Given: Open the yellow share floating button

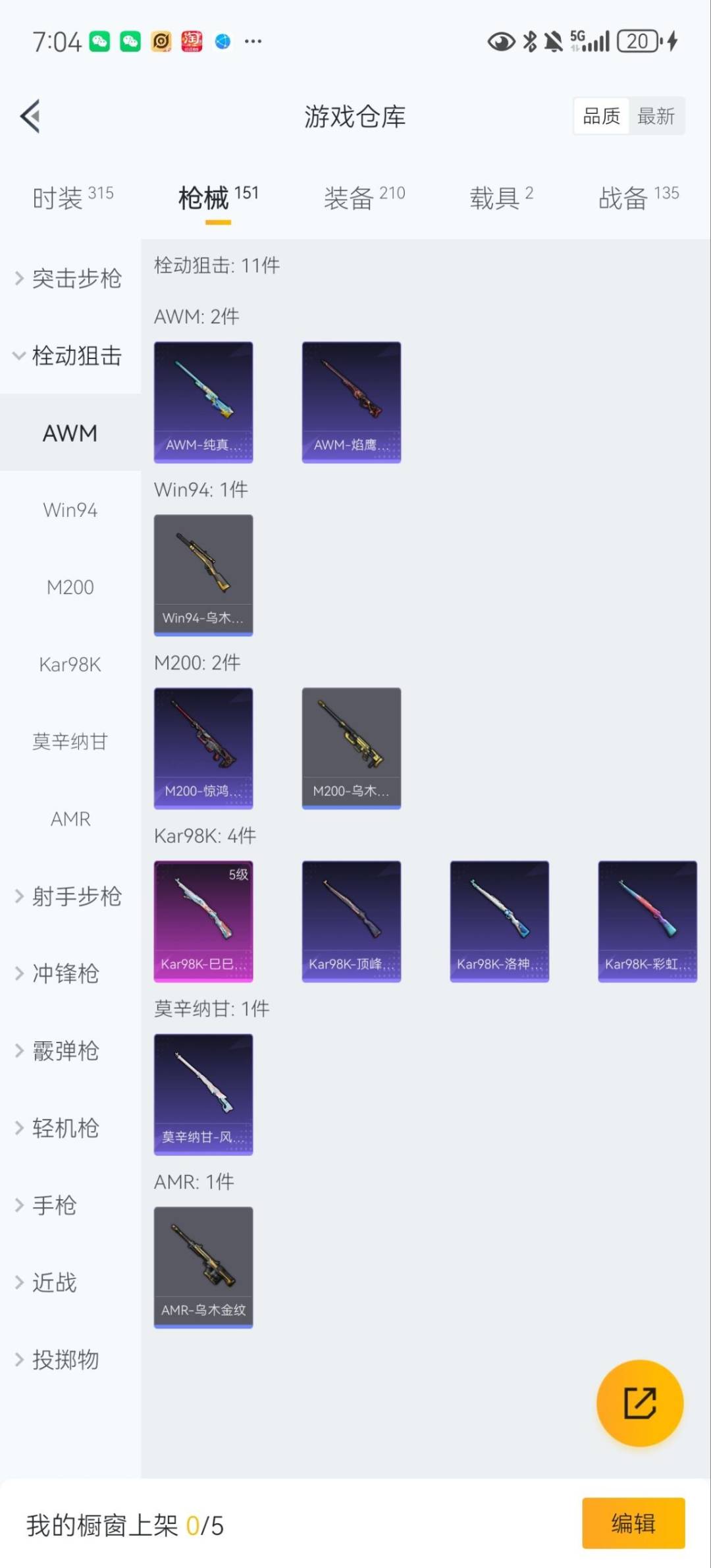Looking at the screenshot, I should point(639,1403).
